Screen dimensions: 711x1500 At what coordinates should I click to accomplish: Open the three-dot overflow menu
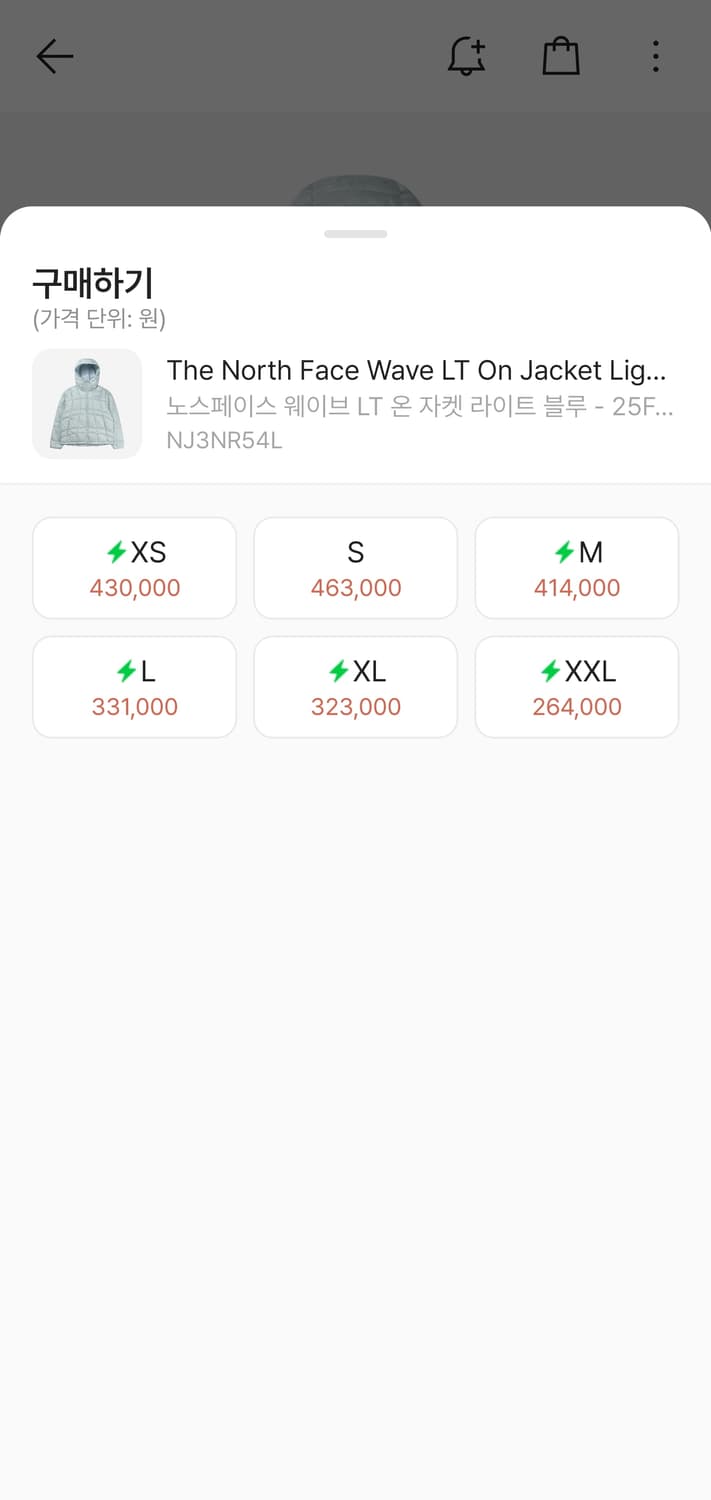point(655,57)
